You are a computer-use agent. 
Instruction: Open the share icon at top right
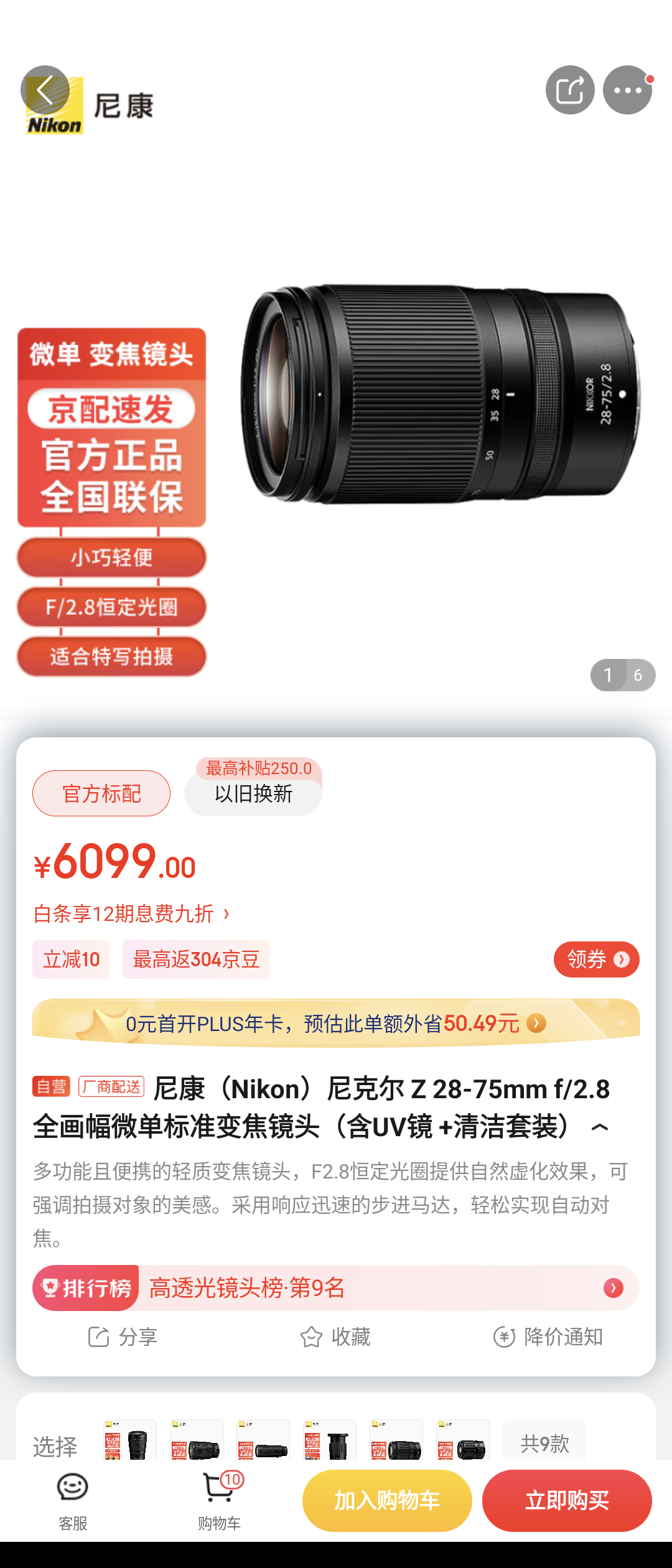(x=570, y=90)
